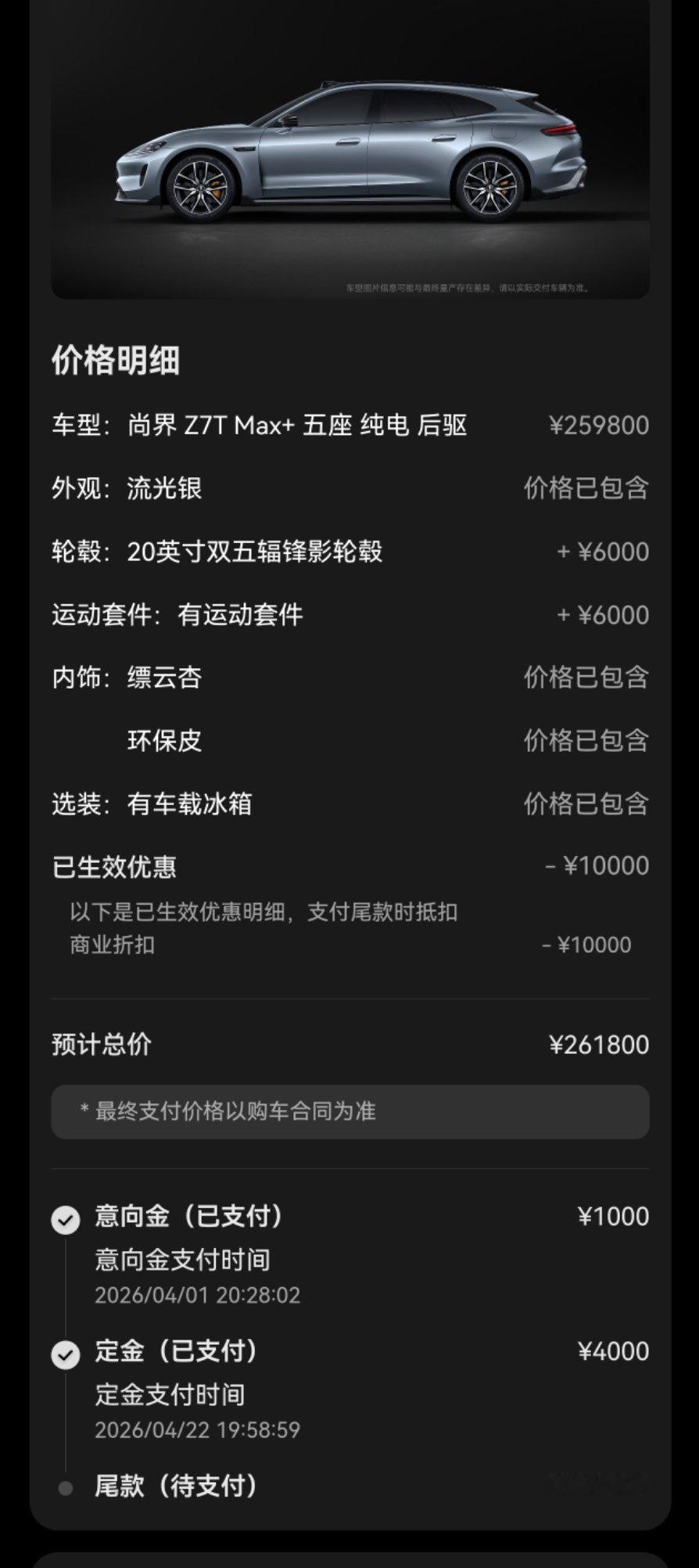Select the 有运动套件 sport package row

coord(349,615)
